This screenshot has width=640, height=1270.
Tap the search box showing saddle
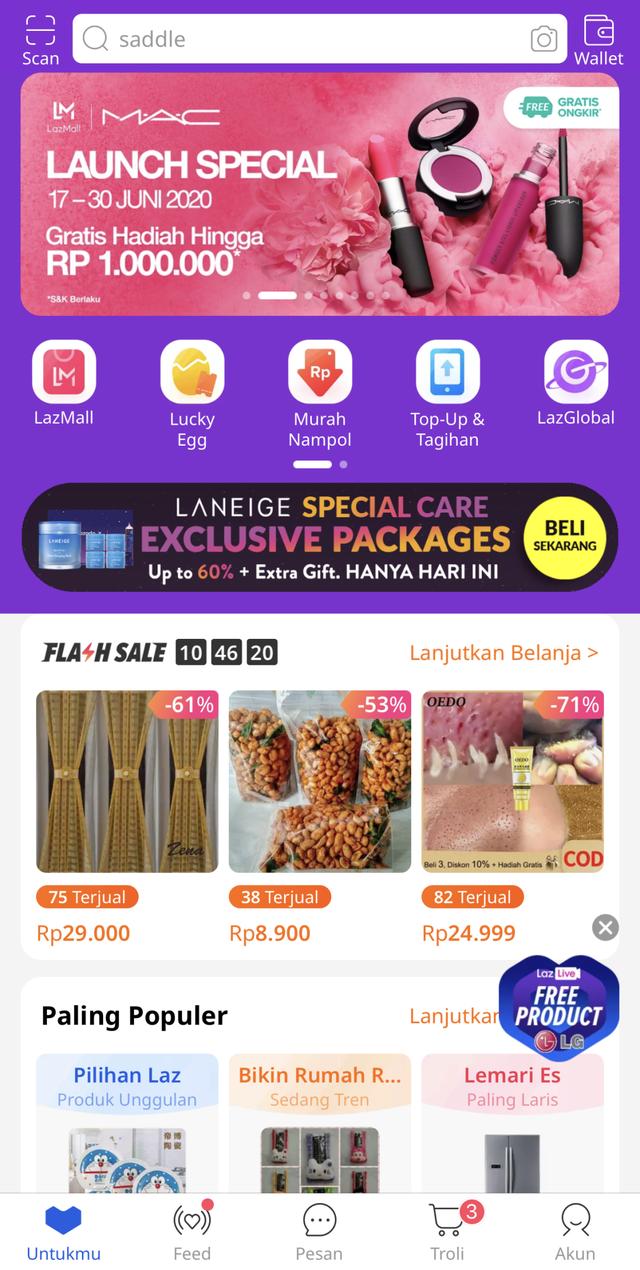[300, 39]
